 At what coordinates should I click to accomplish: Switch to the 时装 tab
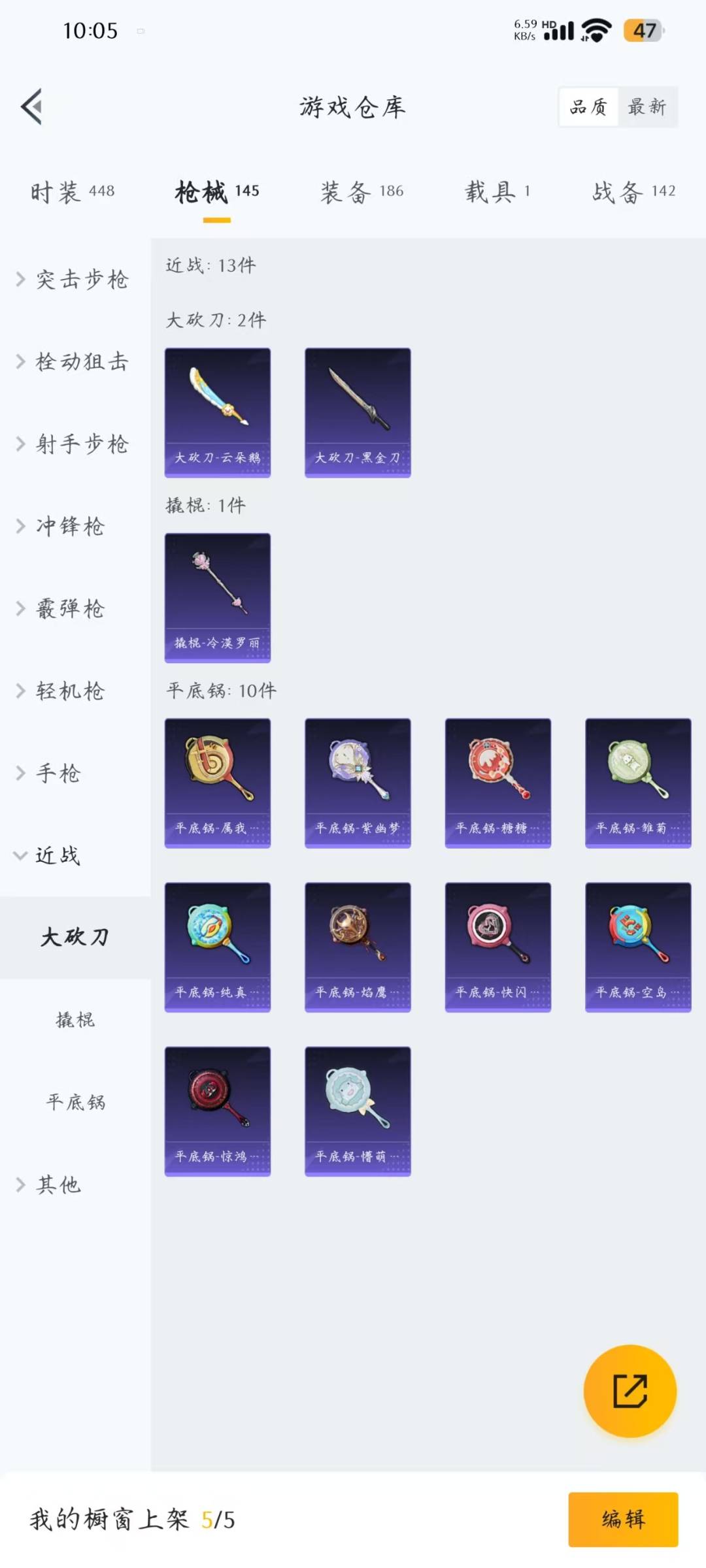tap(73, 191)
